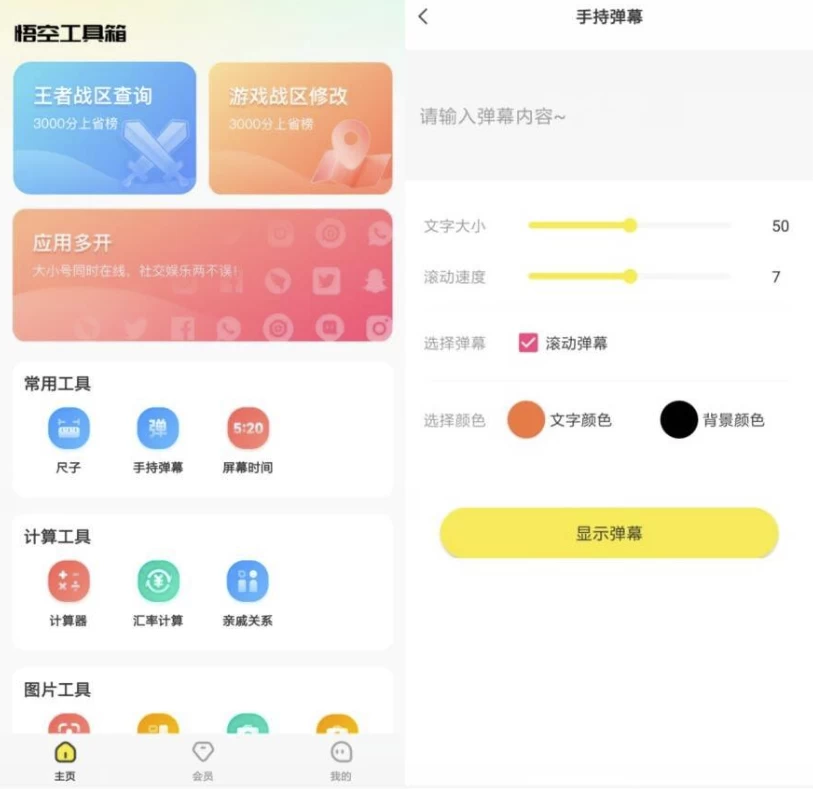This screenshot has width=813, height=789.
Task: Uncheck the 滚动弹幕 checkbox
Action: point(528,343)
